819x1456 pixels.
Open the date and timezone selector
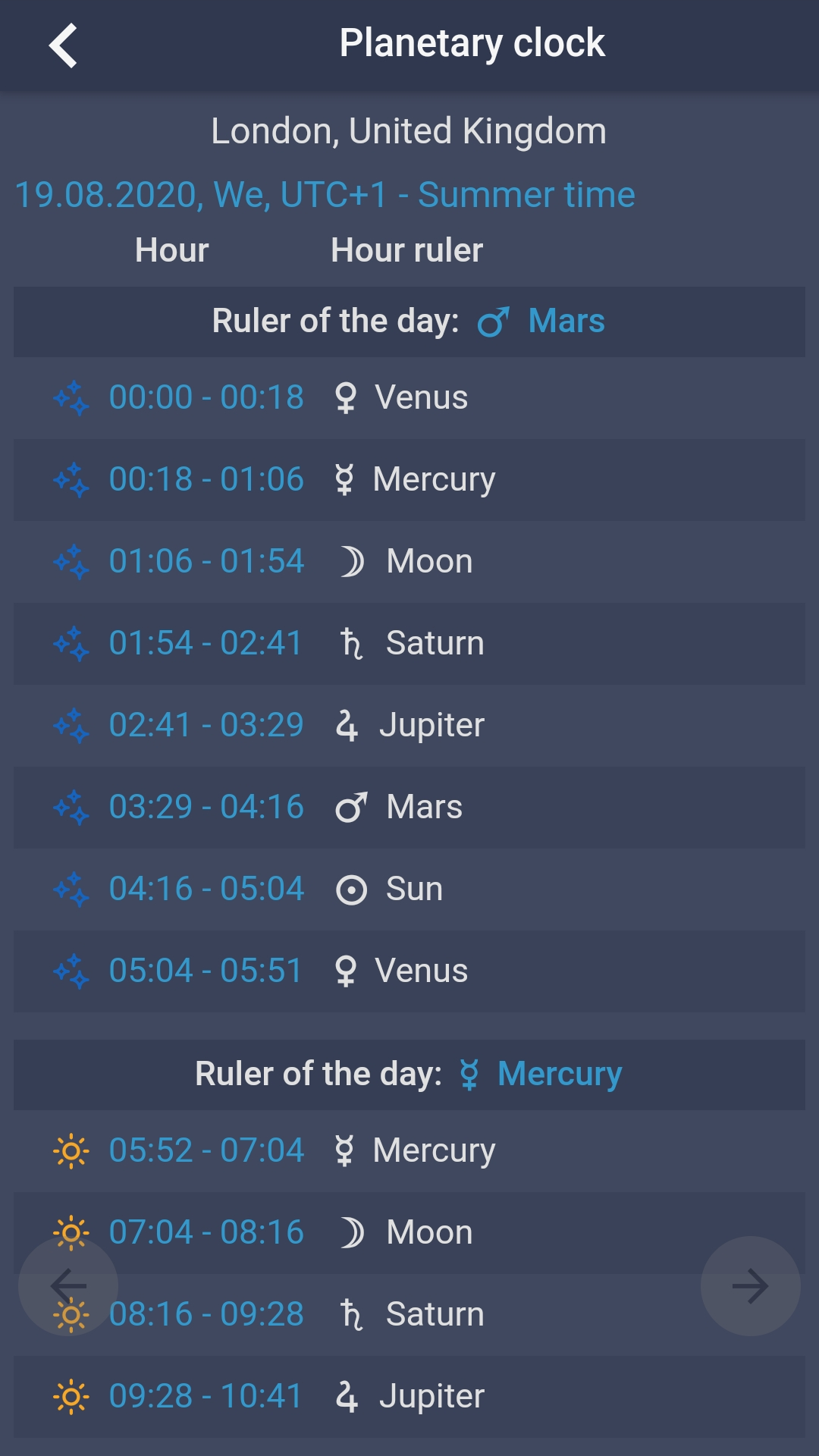[x=325, y=195]
